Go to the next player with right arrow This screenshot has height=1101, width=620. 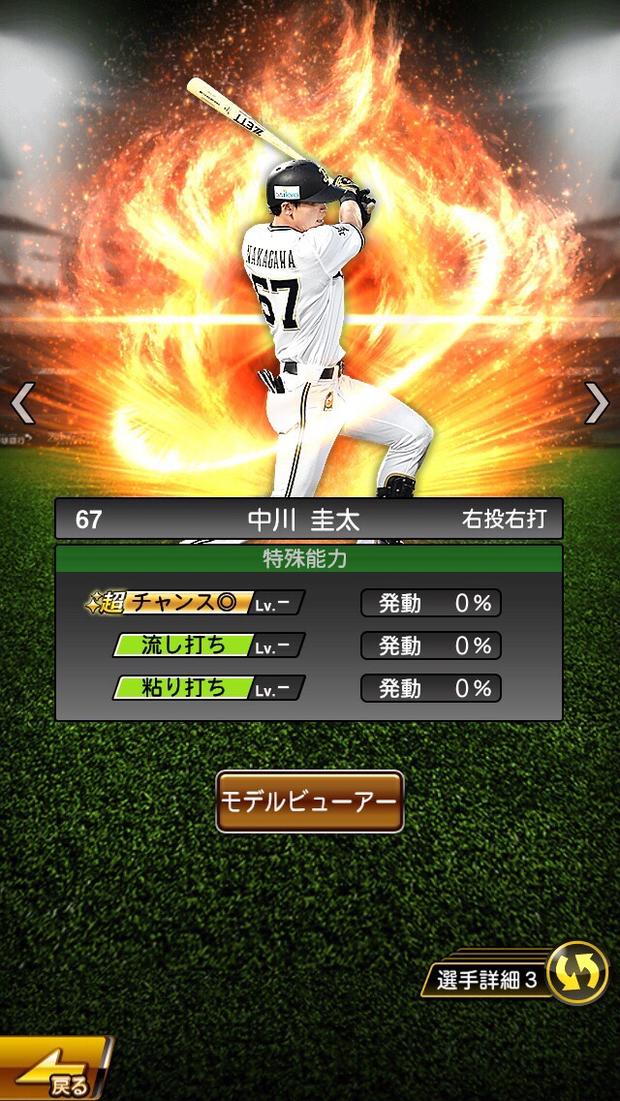coord(597,404)
